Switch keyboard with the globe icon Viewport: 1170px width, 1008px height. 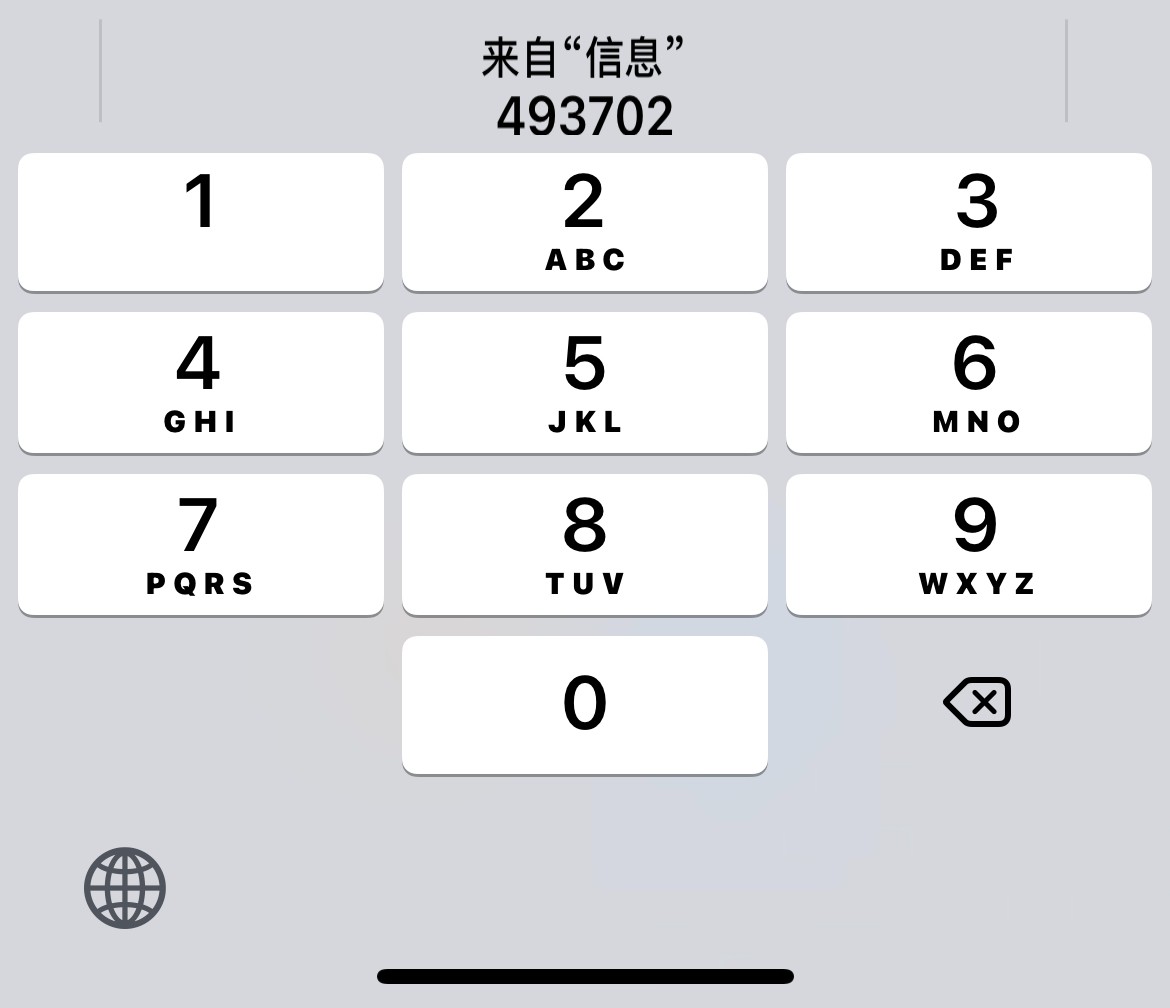125,888
